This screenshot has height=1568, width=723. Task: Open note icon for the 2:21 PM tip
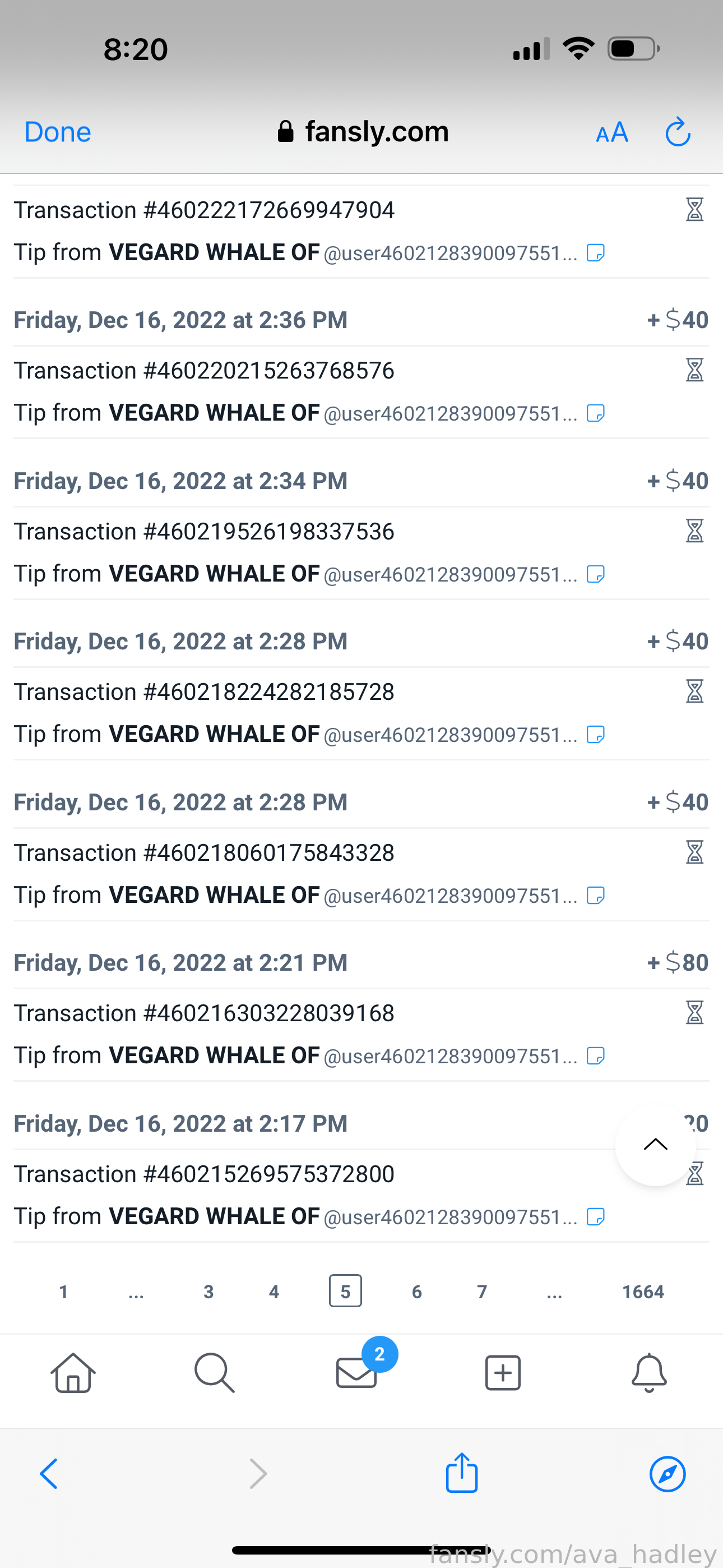595,1056
